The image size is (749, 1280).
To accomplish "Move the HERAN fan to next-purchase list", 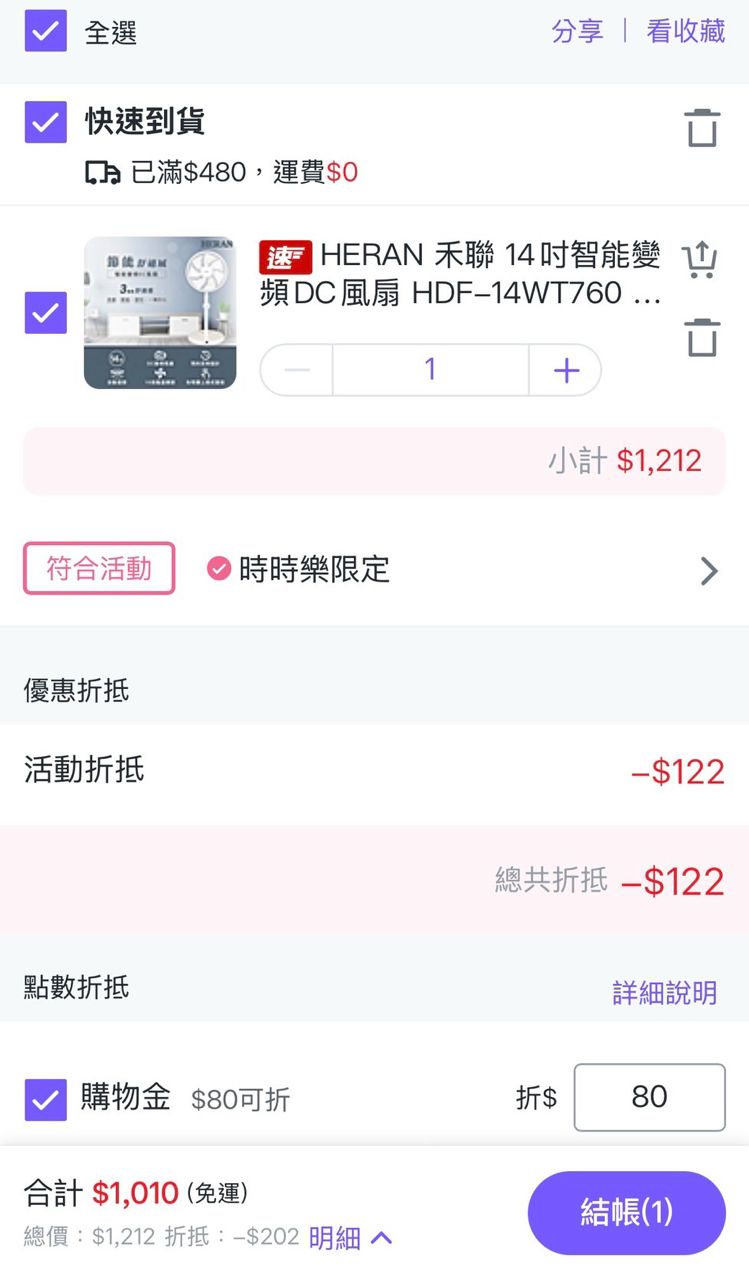I will 699,260.
